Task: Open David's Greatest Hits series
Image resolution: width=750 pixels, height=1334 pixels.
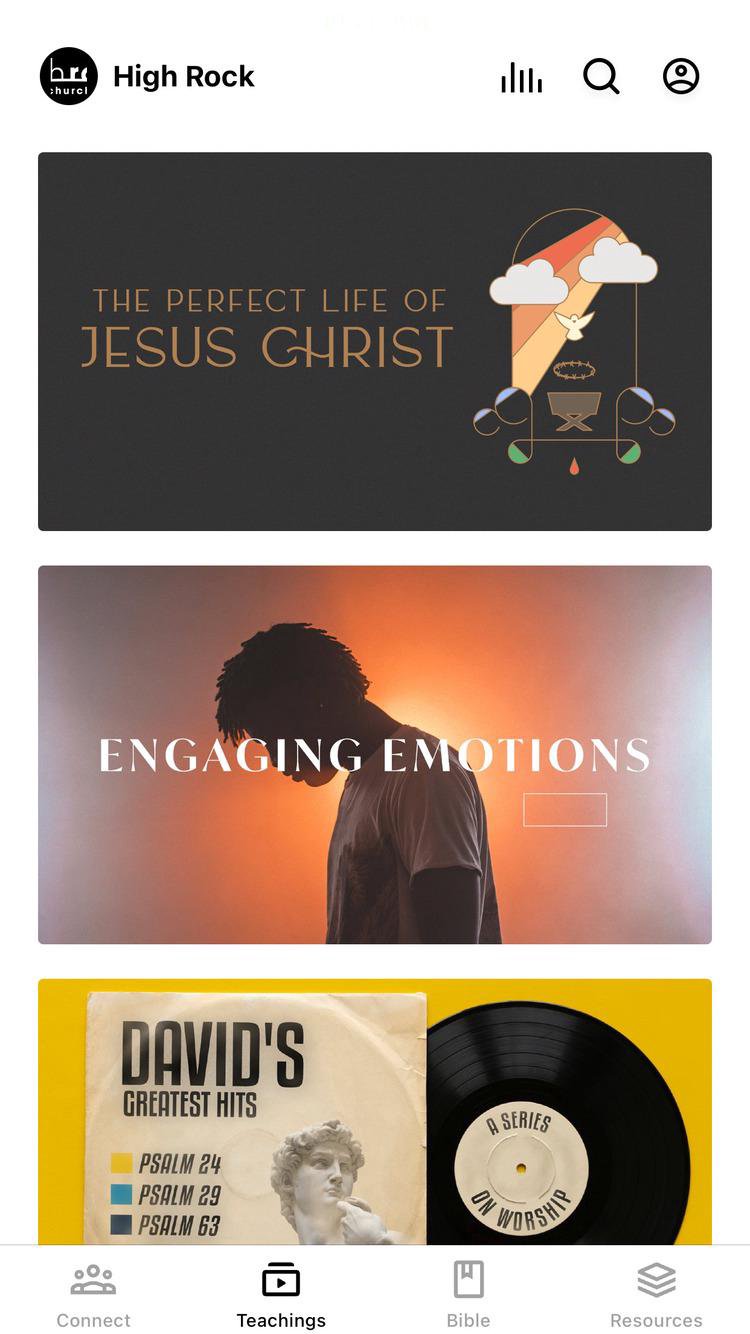Action: (375, 1110)
